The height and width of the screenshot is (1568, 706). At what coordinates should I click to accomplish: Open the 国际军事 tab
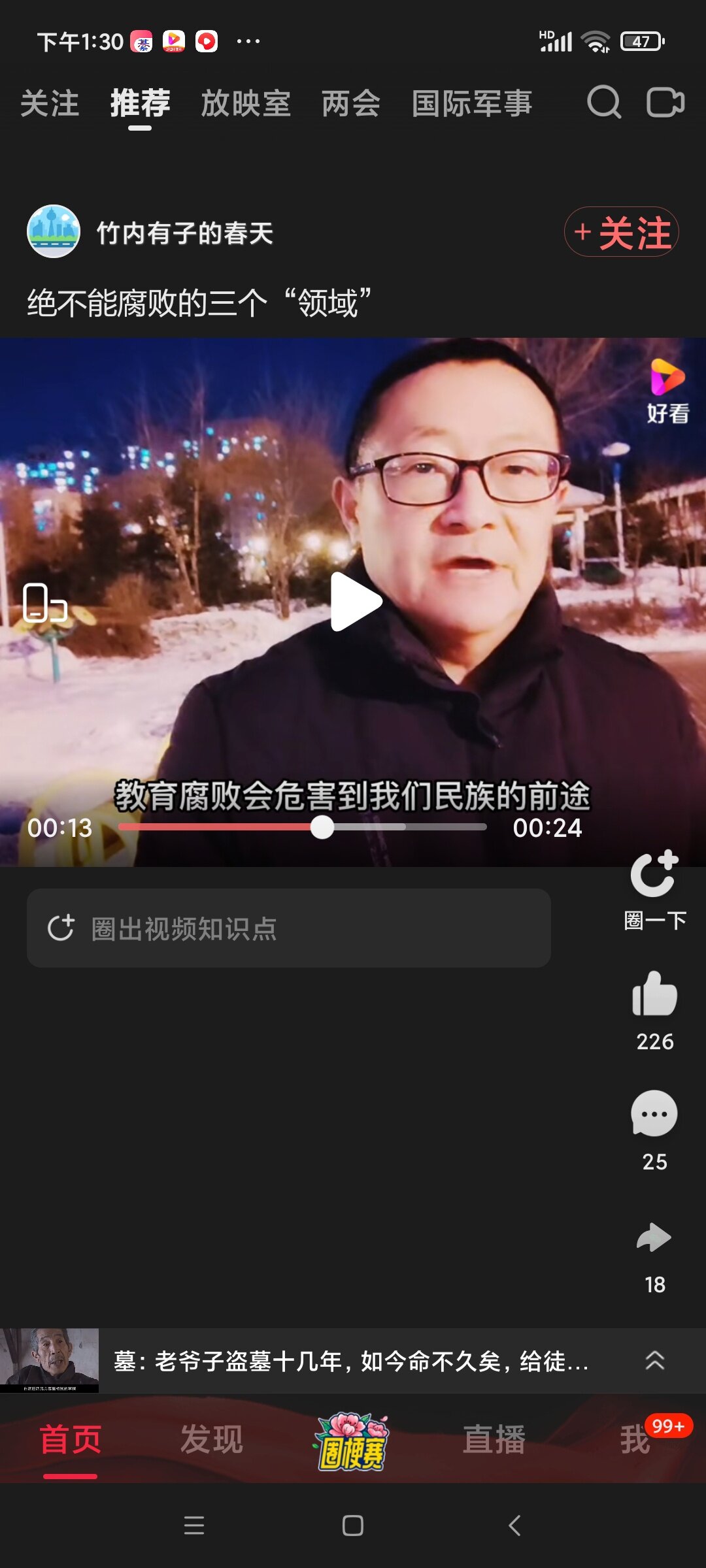tap(472, 104)
